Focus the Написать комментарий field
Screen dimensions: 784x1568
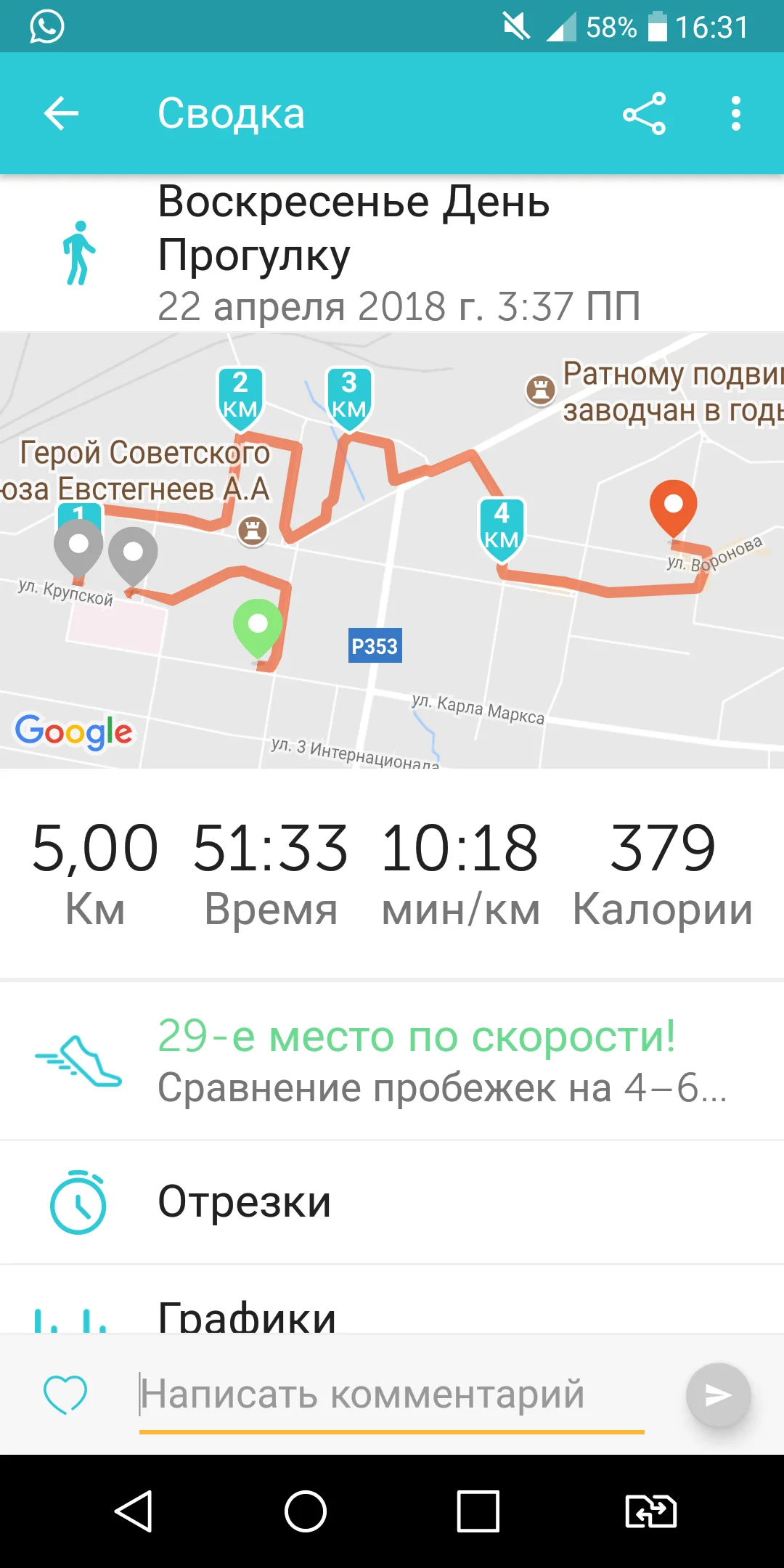point(392,1395)
